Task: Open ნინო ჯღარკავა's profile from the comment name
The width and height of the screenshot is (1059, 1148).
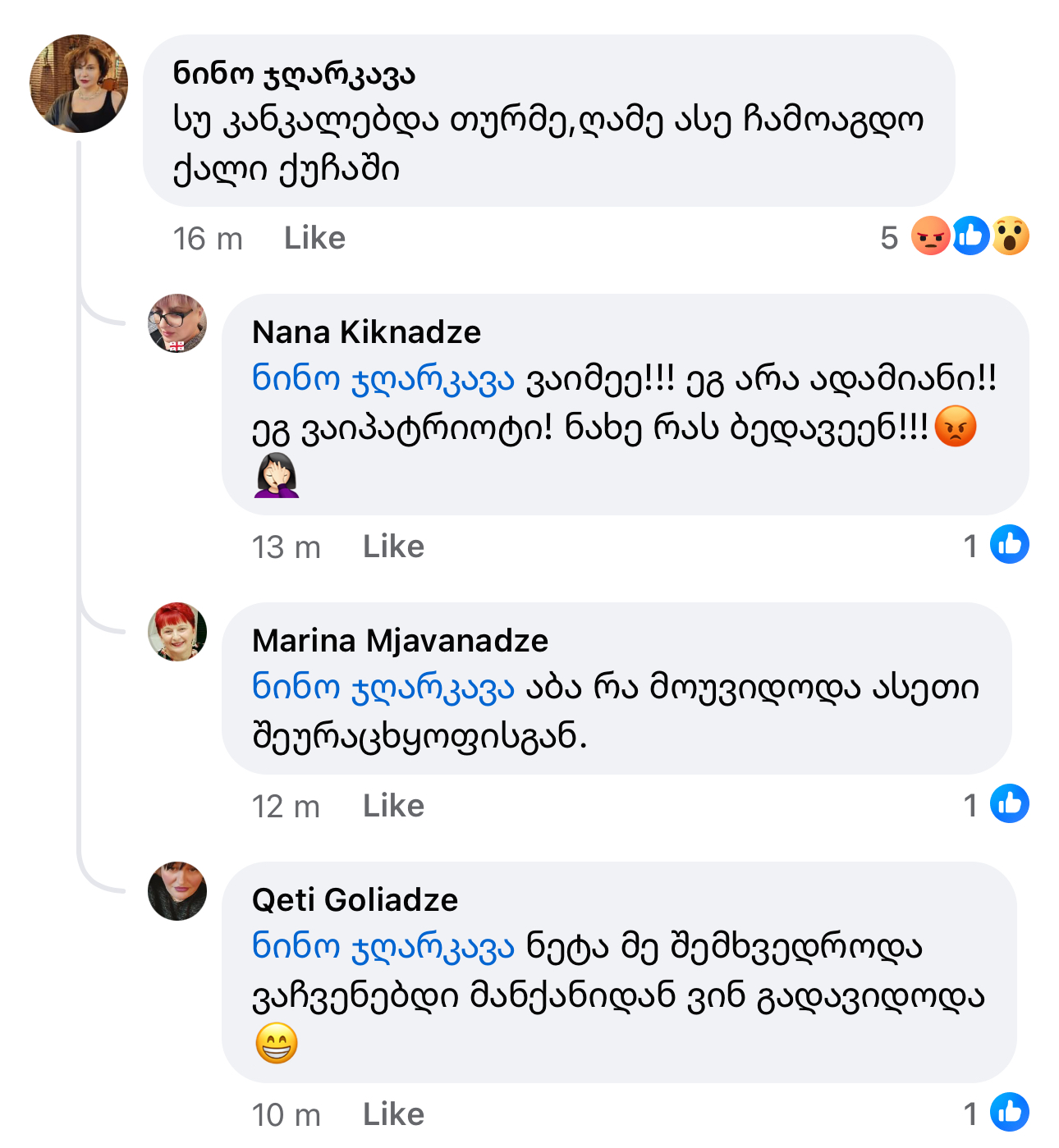Action: (x=294, y=74)
